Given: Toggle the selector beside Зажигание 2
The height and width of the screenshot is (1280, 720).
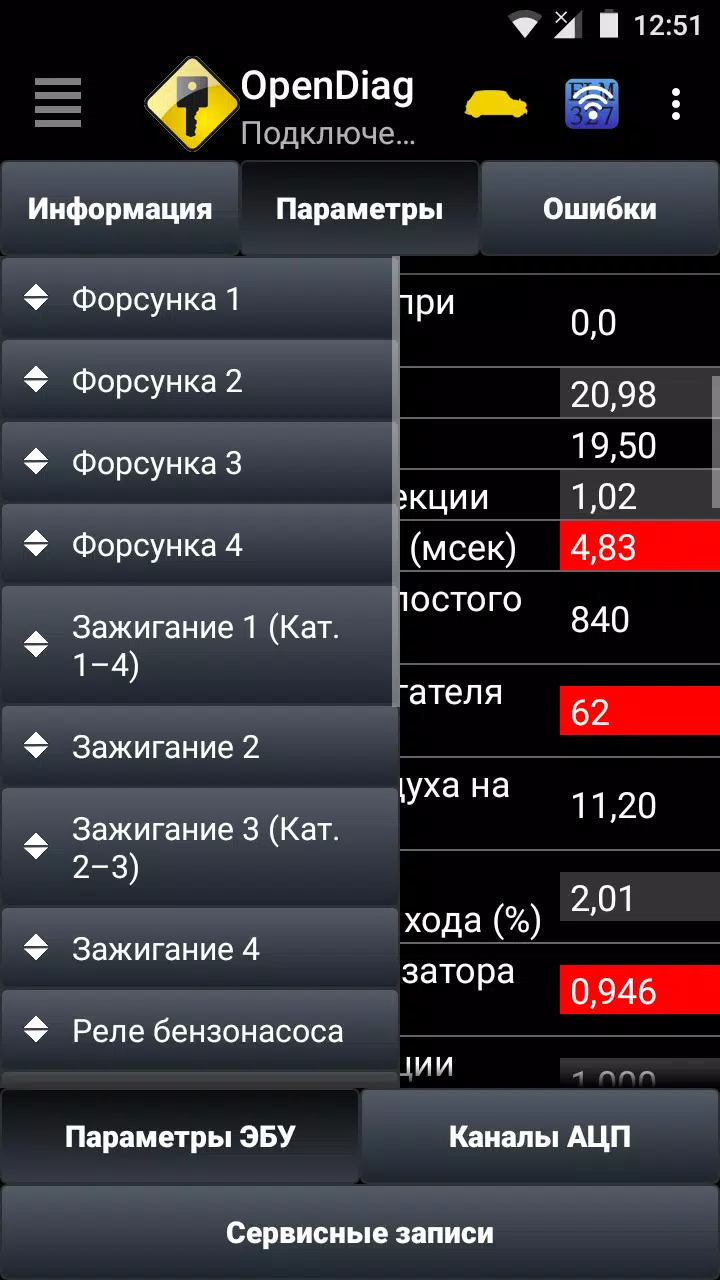Looking at the screenshot, I should [x=33, y=746].
